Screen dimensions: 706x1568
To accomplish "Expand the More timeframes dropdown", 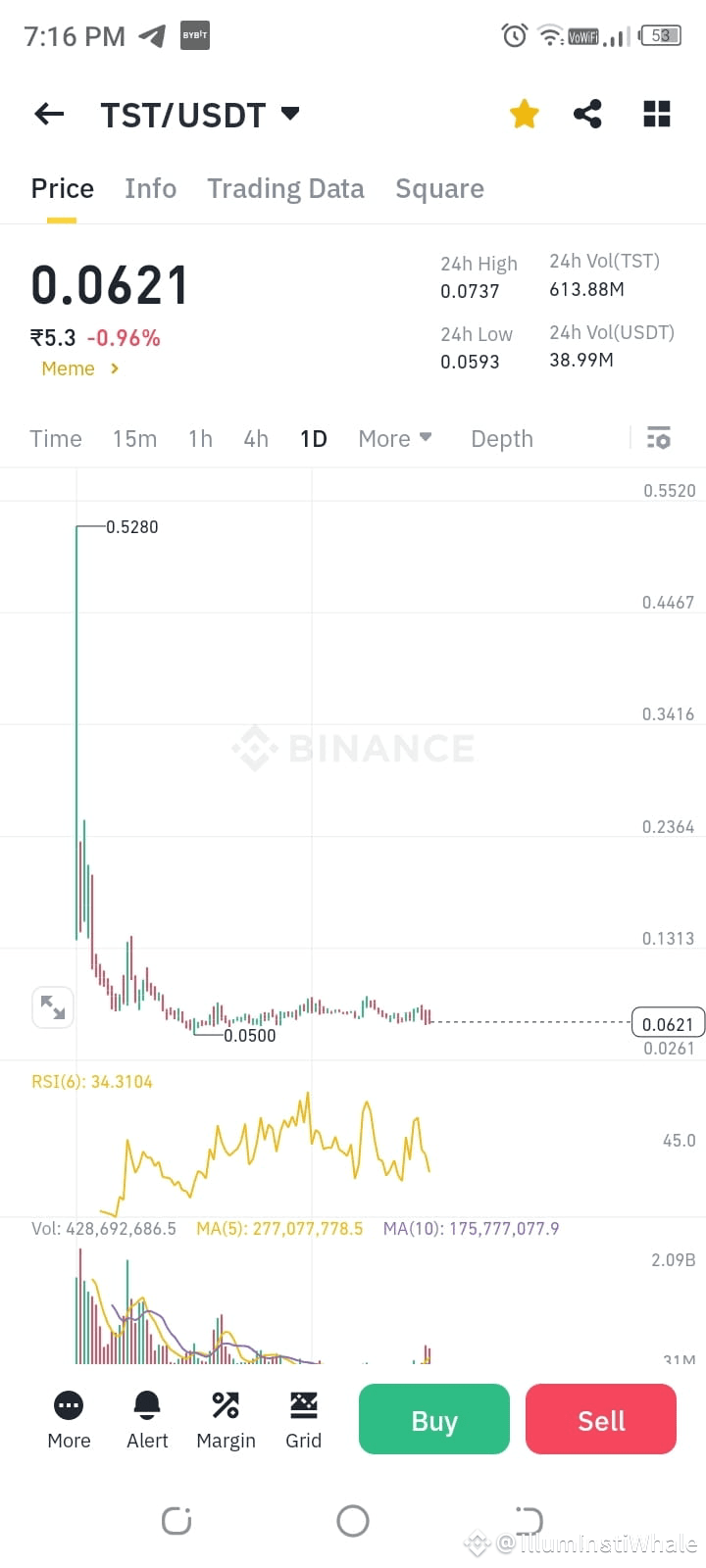I will 395,438.
